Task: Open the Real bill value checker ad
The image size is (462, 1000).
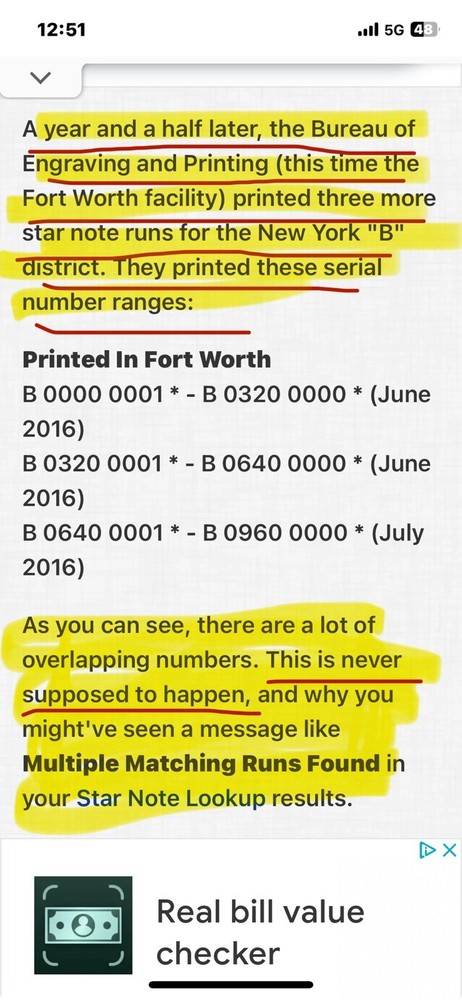Action: click(x=231, y=924)
